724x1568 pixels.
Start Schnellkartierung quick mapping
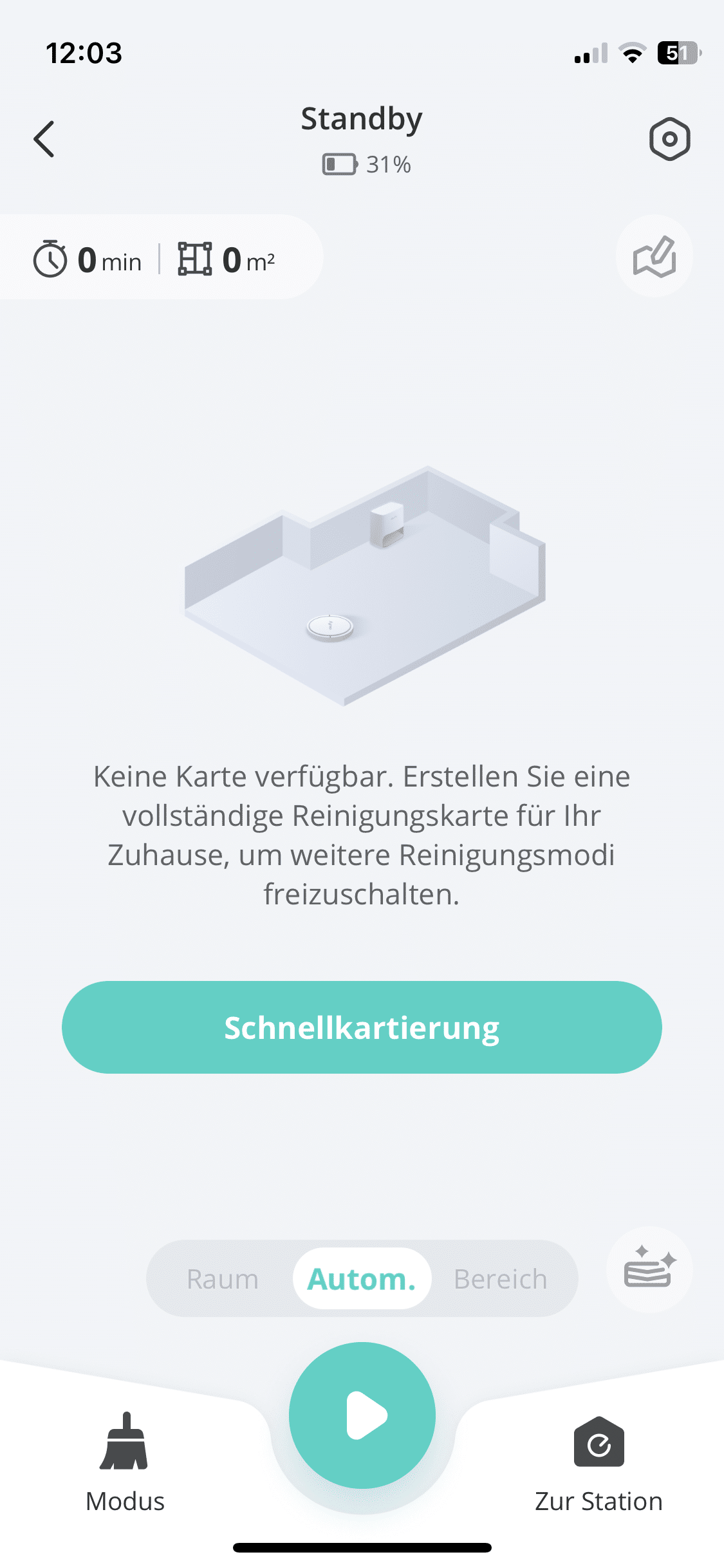click(362, 1027)
